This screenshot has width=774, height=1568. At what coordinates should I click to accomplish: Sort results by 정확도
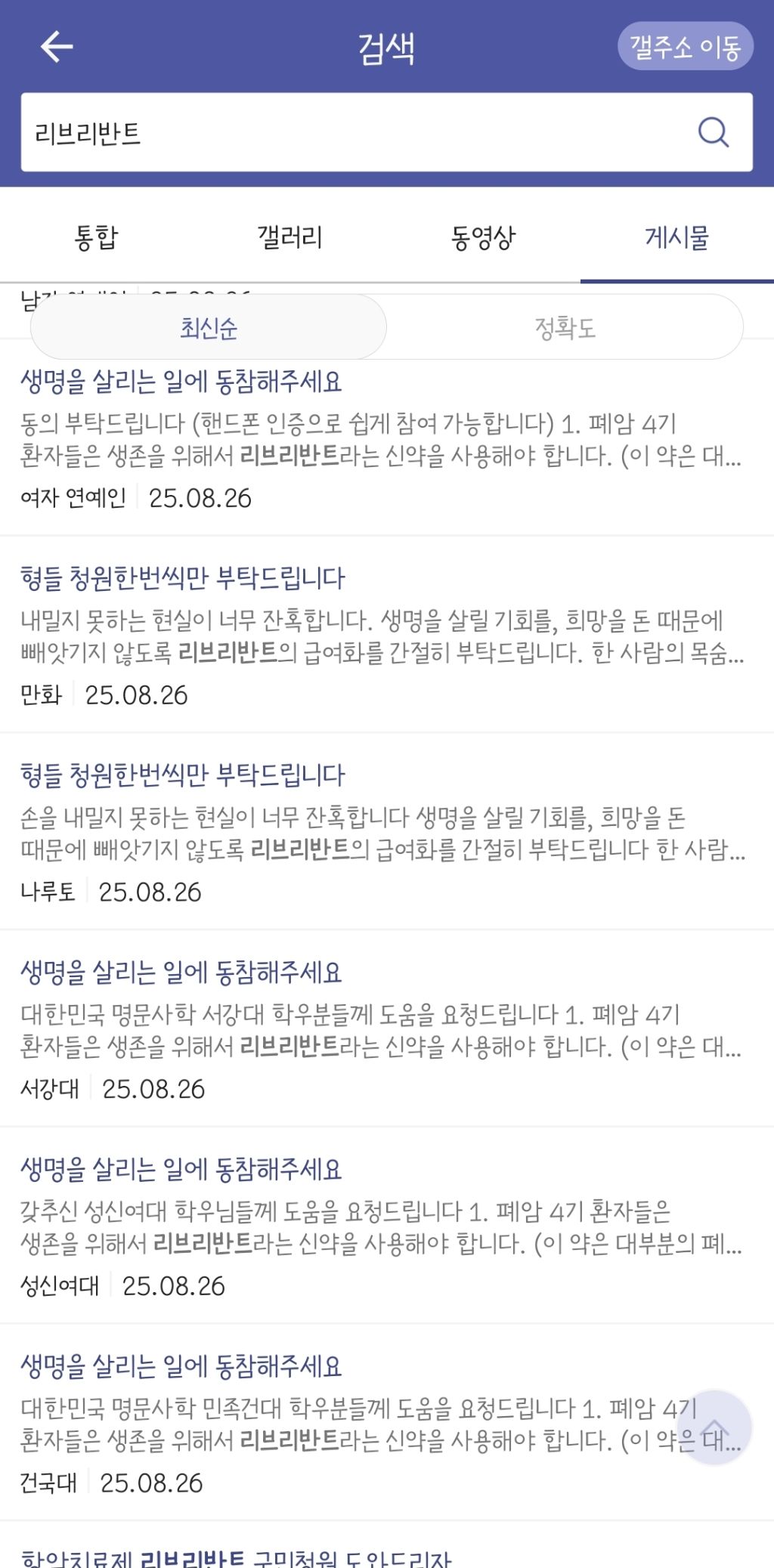click(565, 328)
